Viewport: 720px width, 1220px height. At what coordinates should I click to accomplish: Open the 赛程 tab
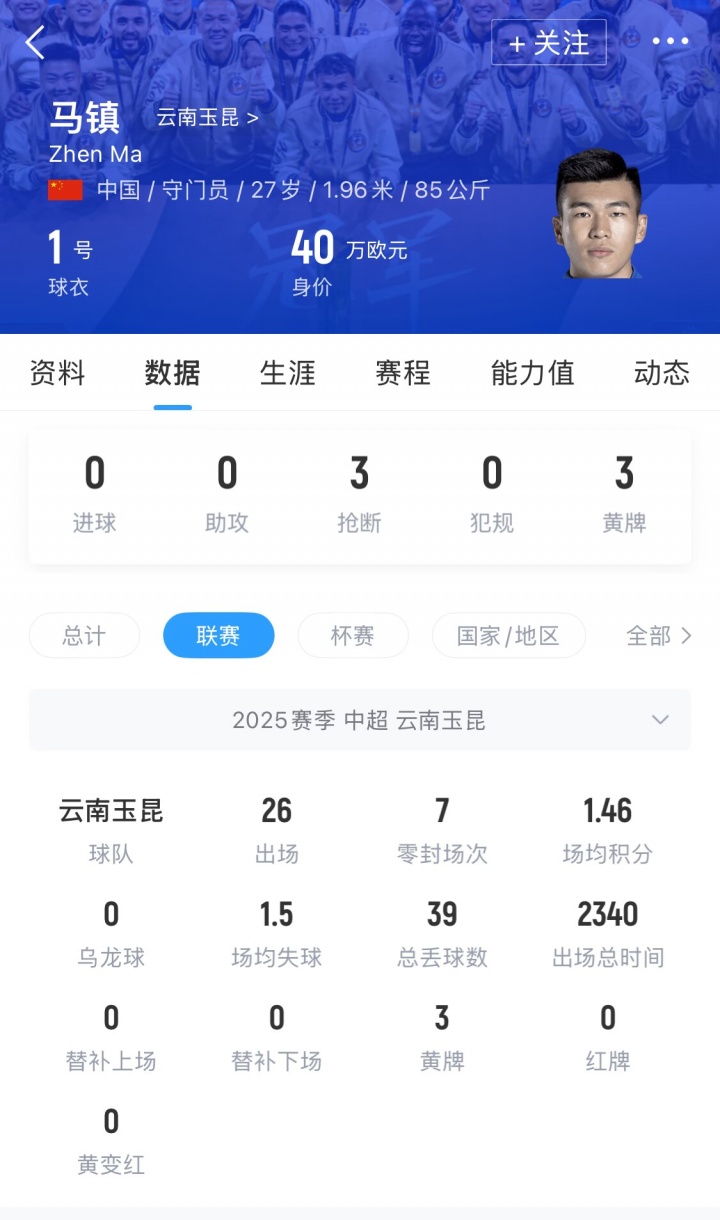(x=403, y=373)
